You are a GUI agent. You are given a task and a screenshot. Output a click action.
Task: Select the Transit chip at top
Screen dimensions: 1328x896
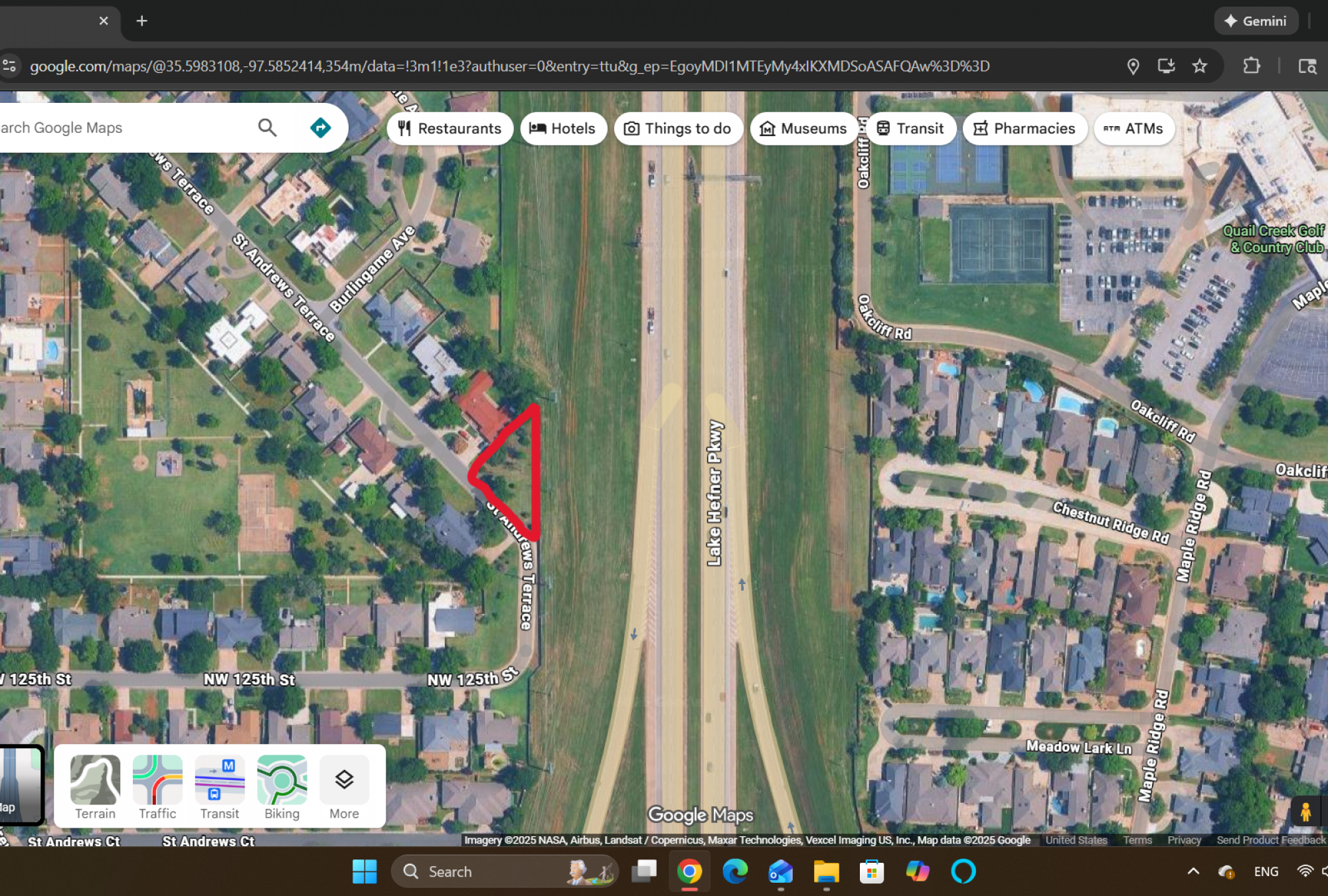point(910,129)
